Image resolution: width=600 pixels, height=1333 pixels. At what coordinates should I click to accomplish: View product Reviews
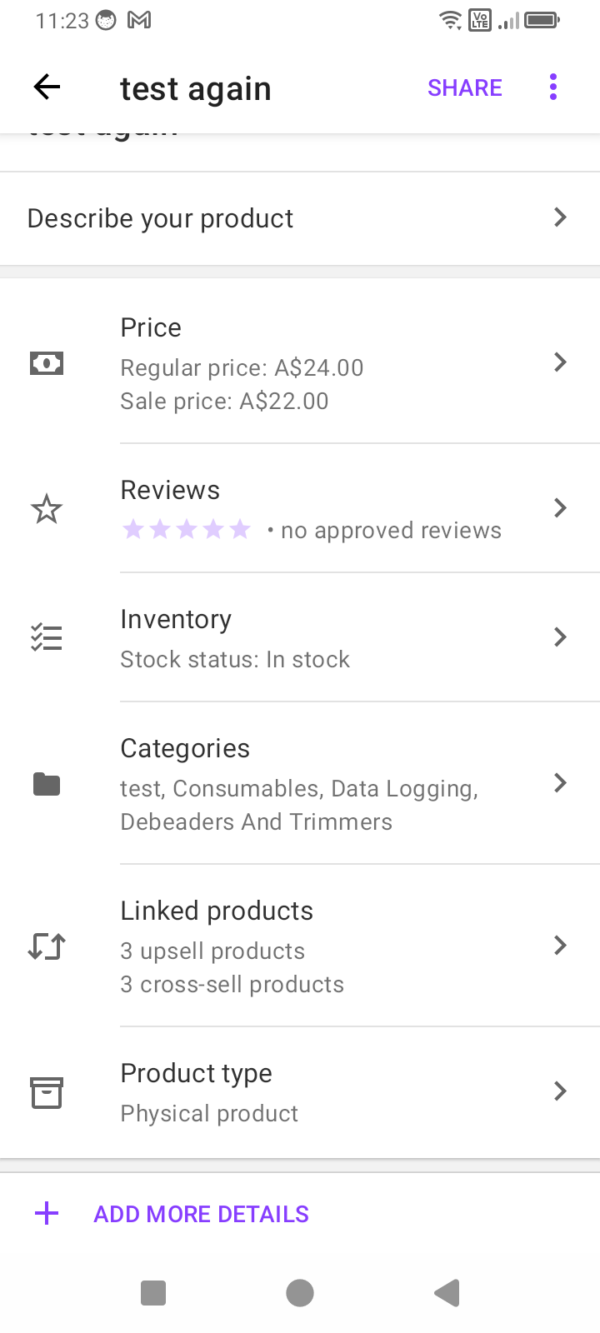tap(300, 509)
